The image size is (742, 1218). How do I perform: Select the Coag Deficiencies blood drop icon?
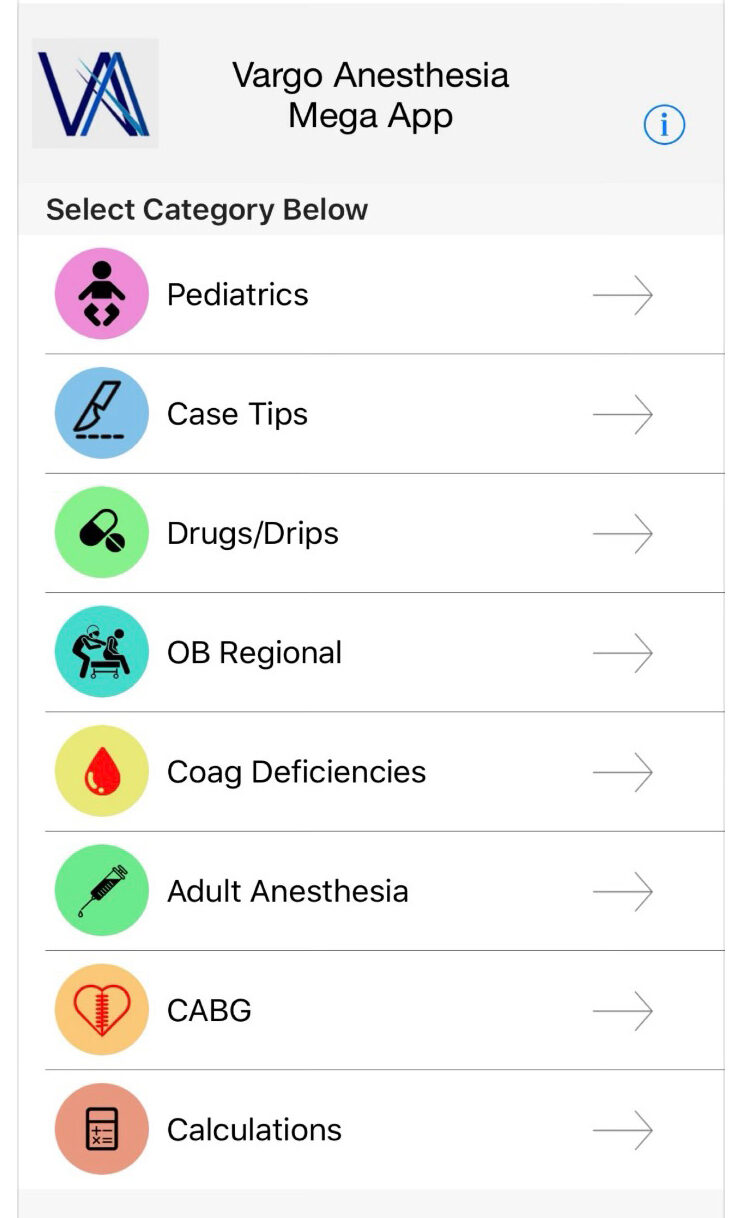[x=100, y=771]
